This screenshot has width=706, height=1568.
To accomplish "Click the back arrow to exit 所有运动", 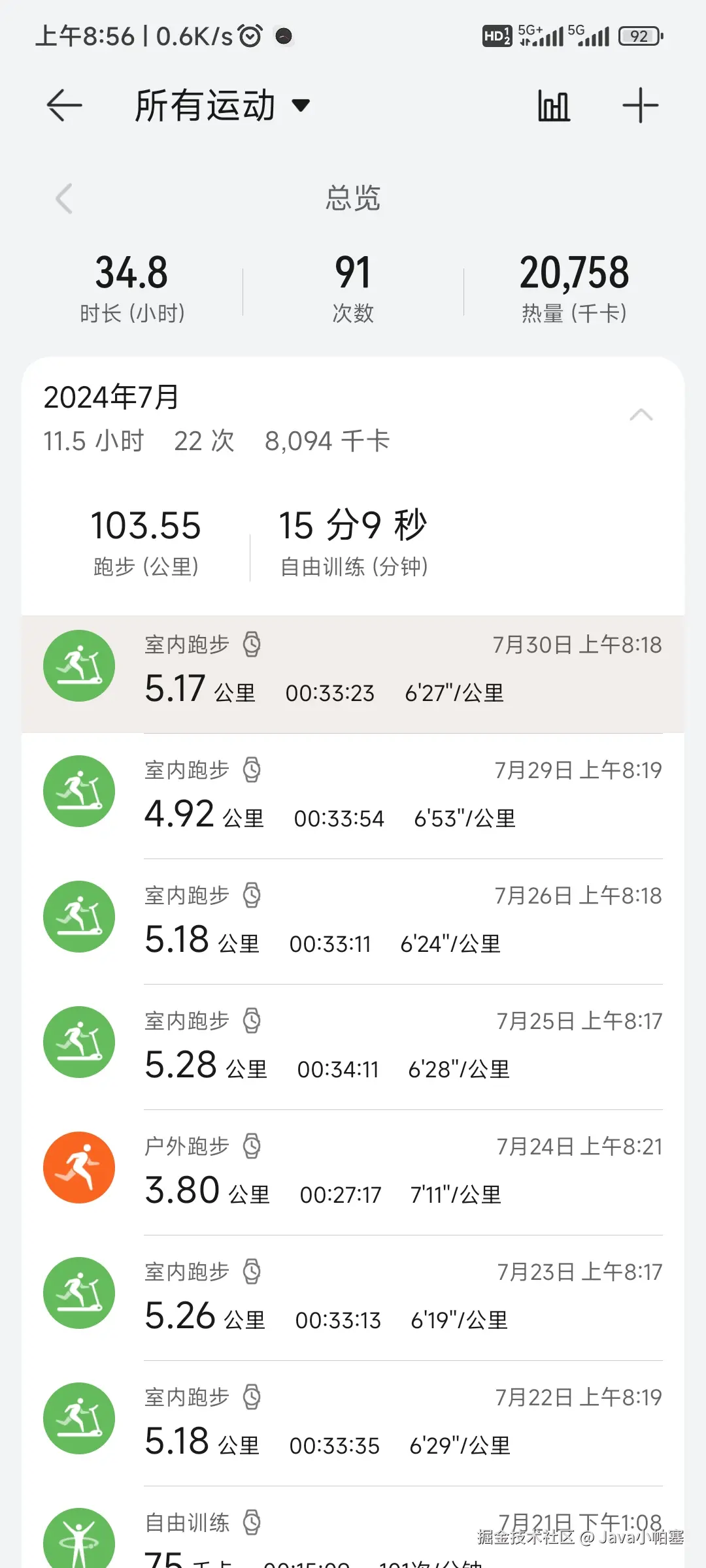I will click(62, 105).
